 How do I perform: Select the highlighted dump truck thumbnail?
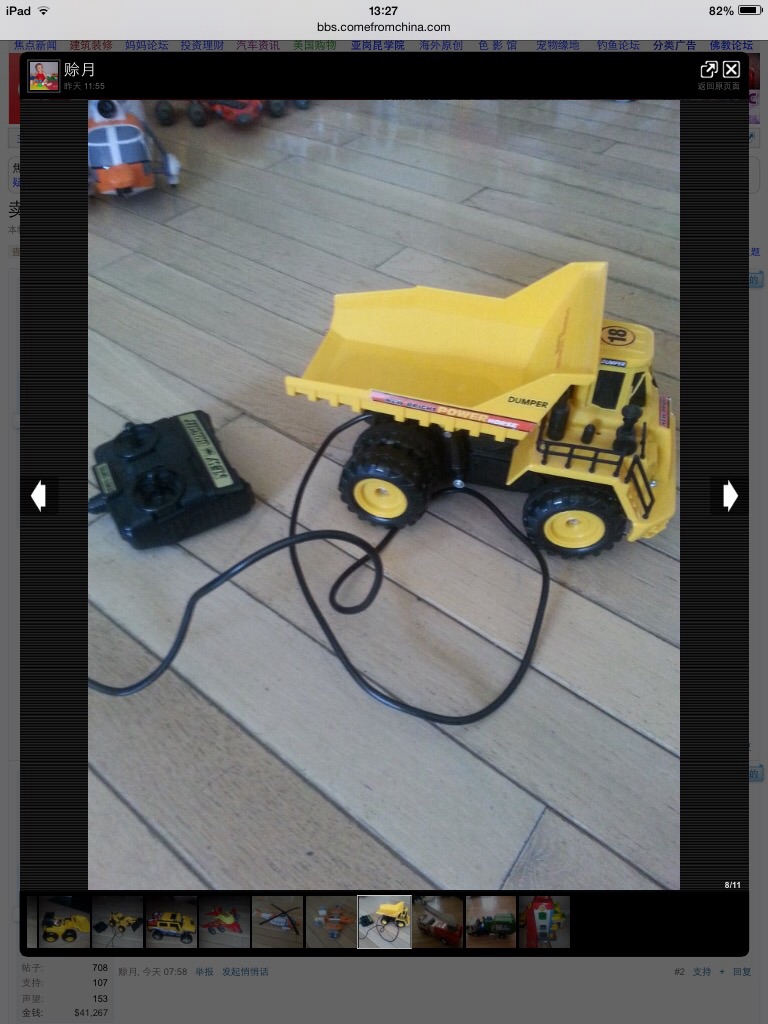pyautogui.click(x=384, y=921)
